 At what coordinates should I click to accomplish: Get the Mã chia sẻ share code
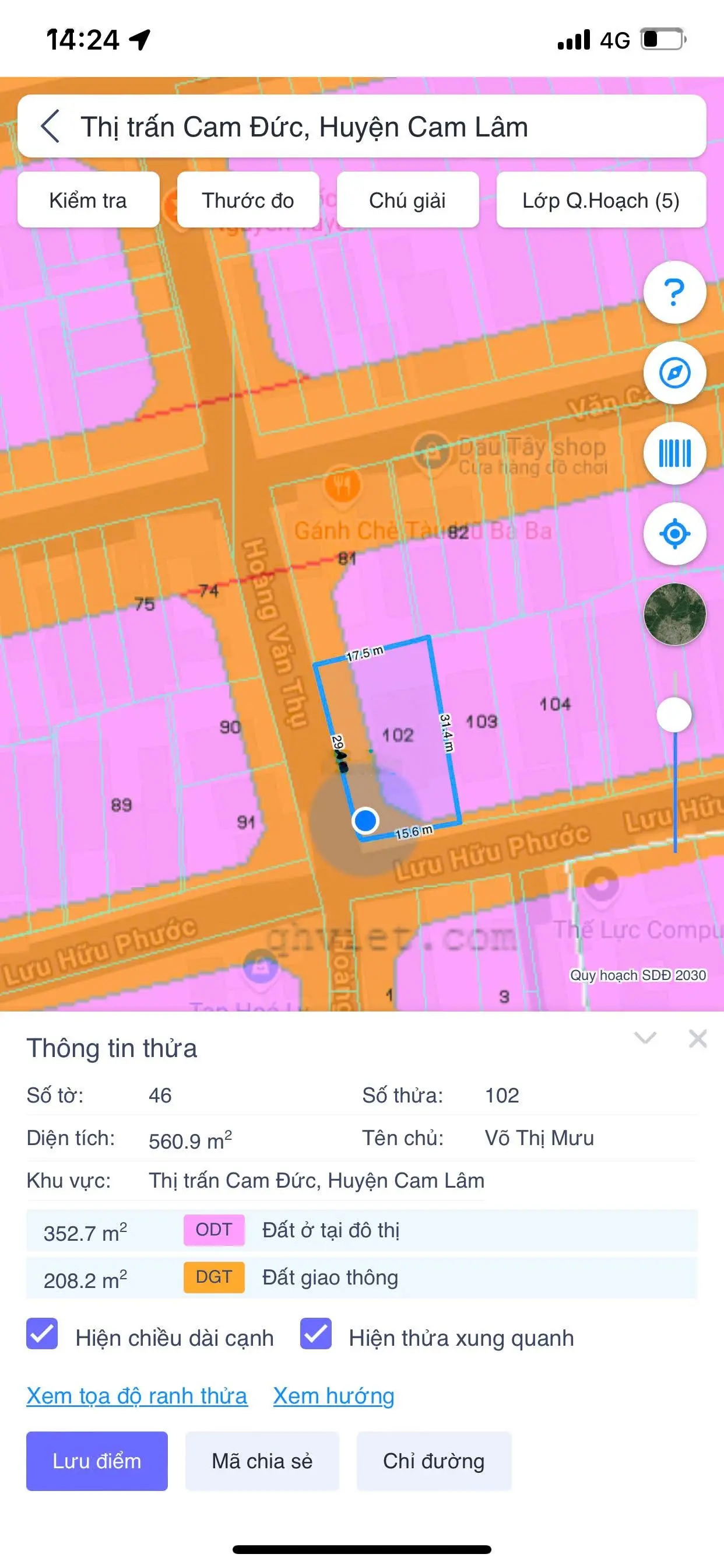coord(262,1461)
